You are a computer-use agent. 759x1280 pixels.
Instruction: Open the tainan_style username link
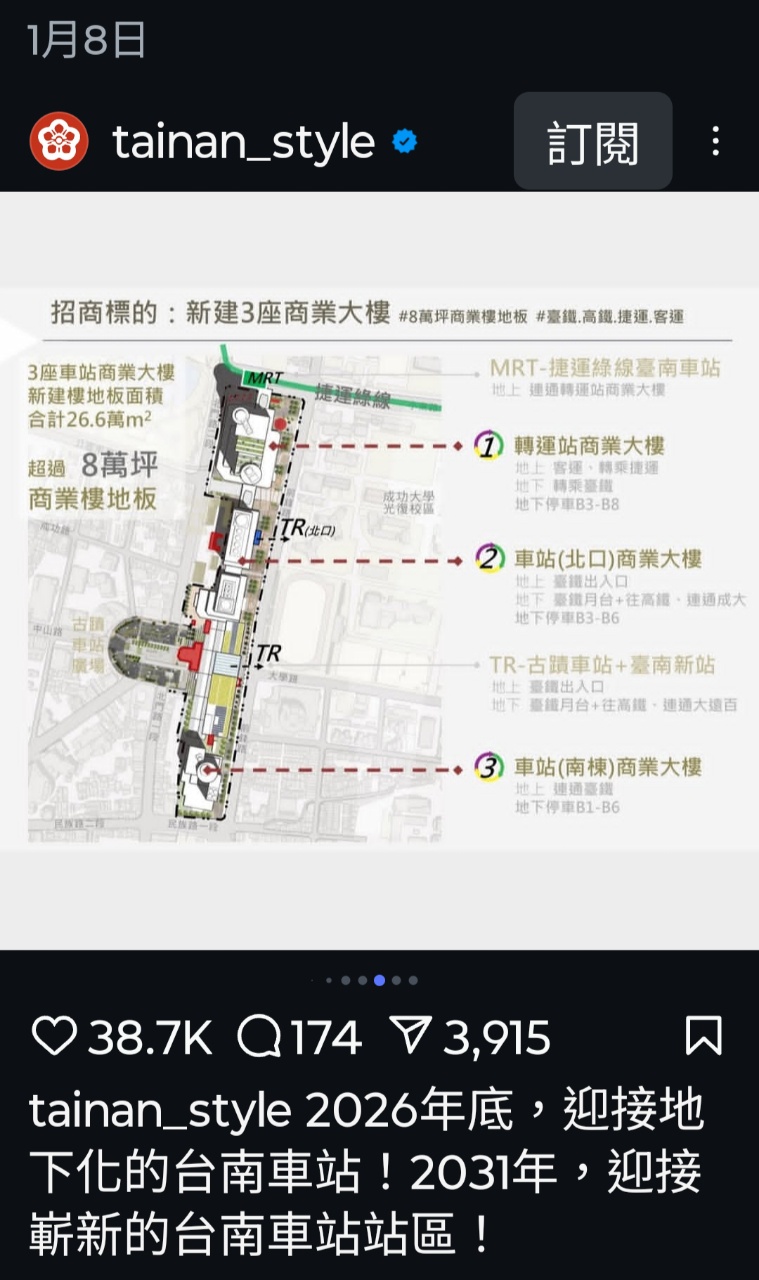(x=243, y=142)
